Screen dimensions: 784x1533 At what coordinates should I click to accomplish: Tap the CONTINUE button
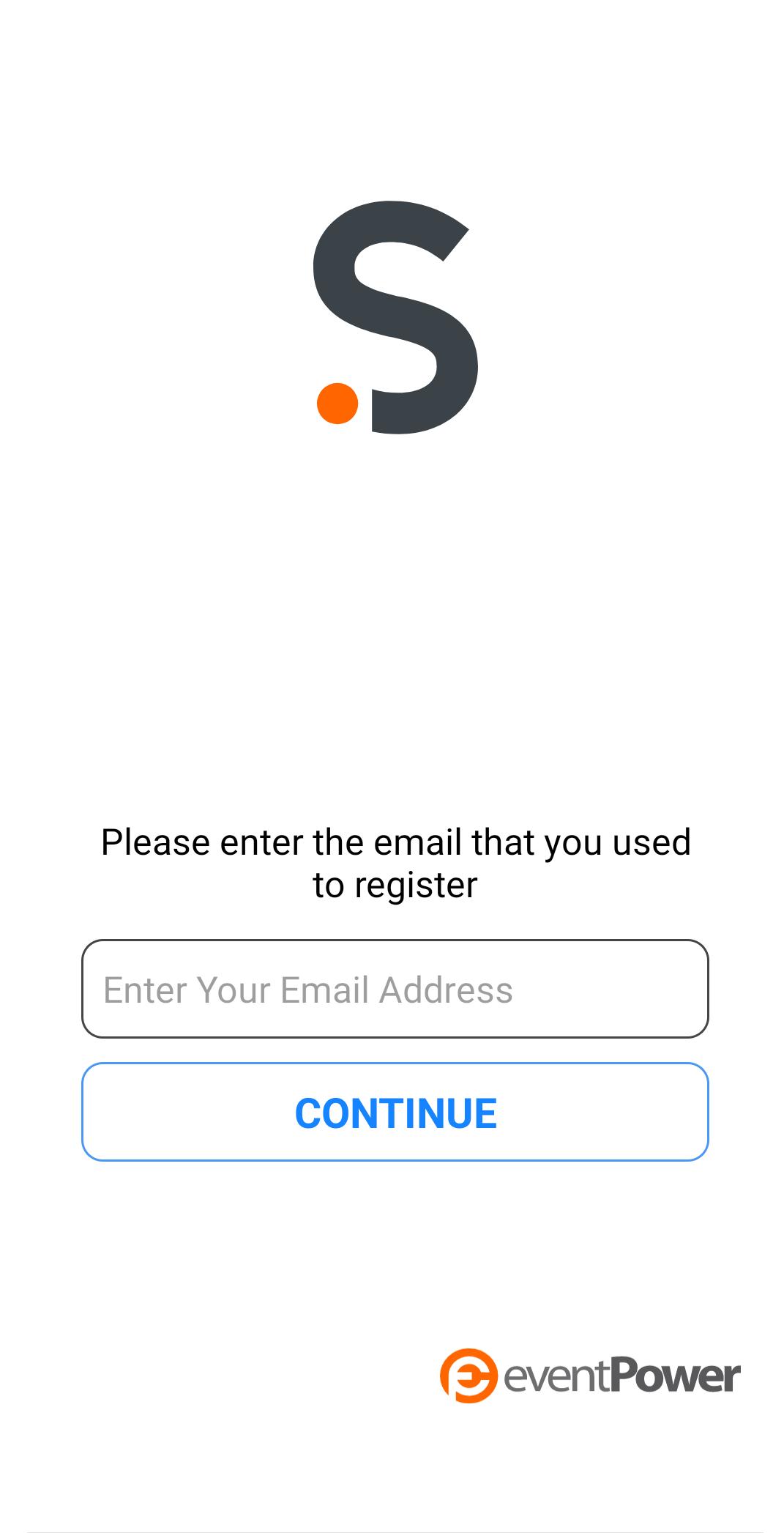tap(395, 1111)
